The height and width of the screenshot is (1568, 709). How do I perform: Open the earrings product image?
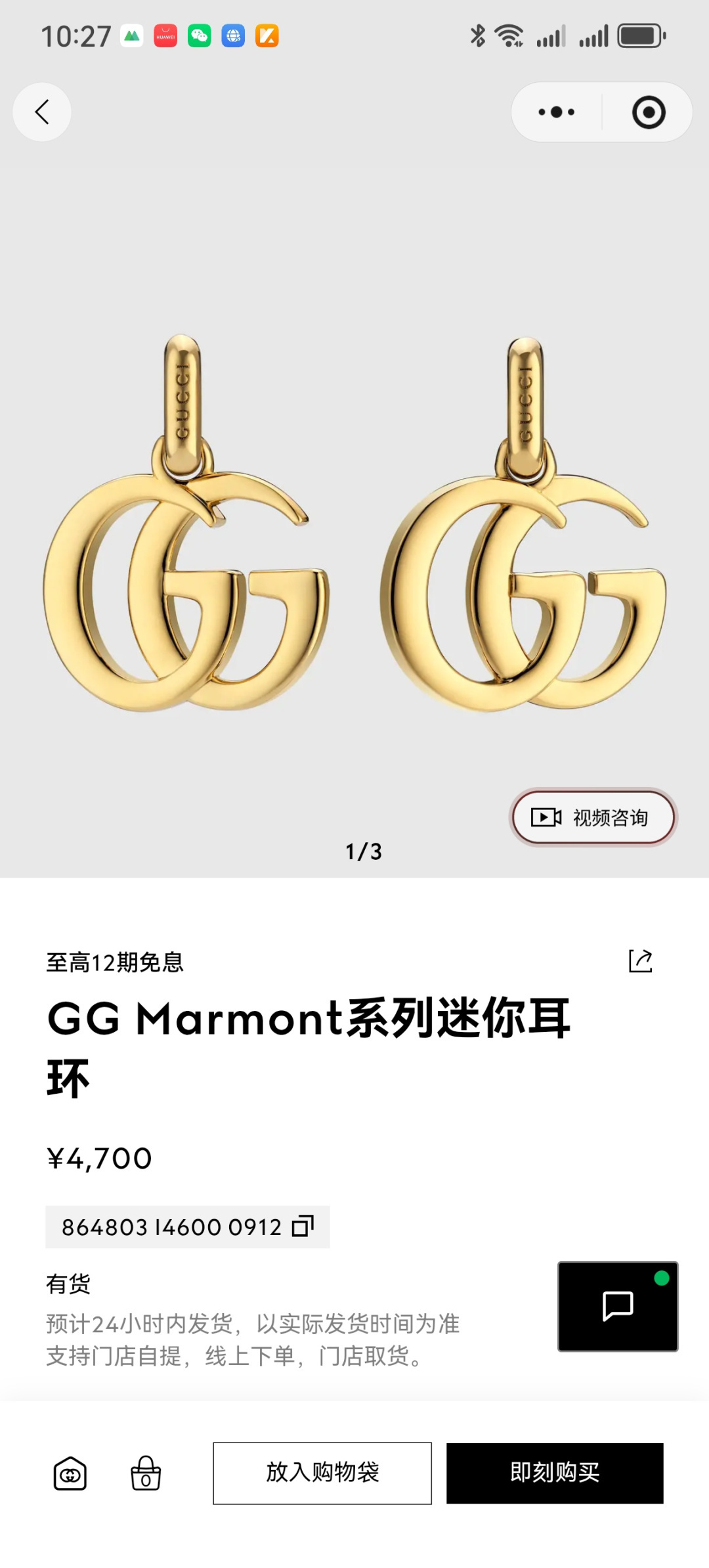[x=354, y=526]
